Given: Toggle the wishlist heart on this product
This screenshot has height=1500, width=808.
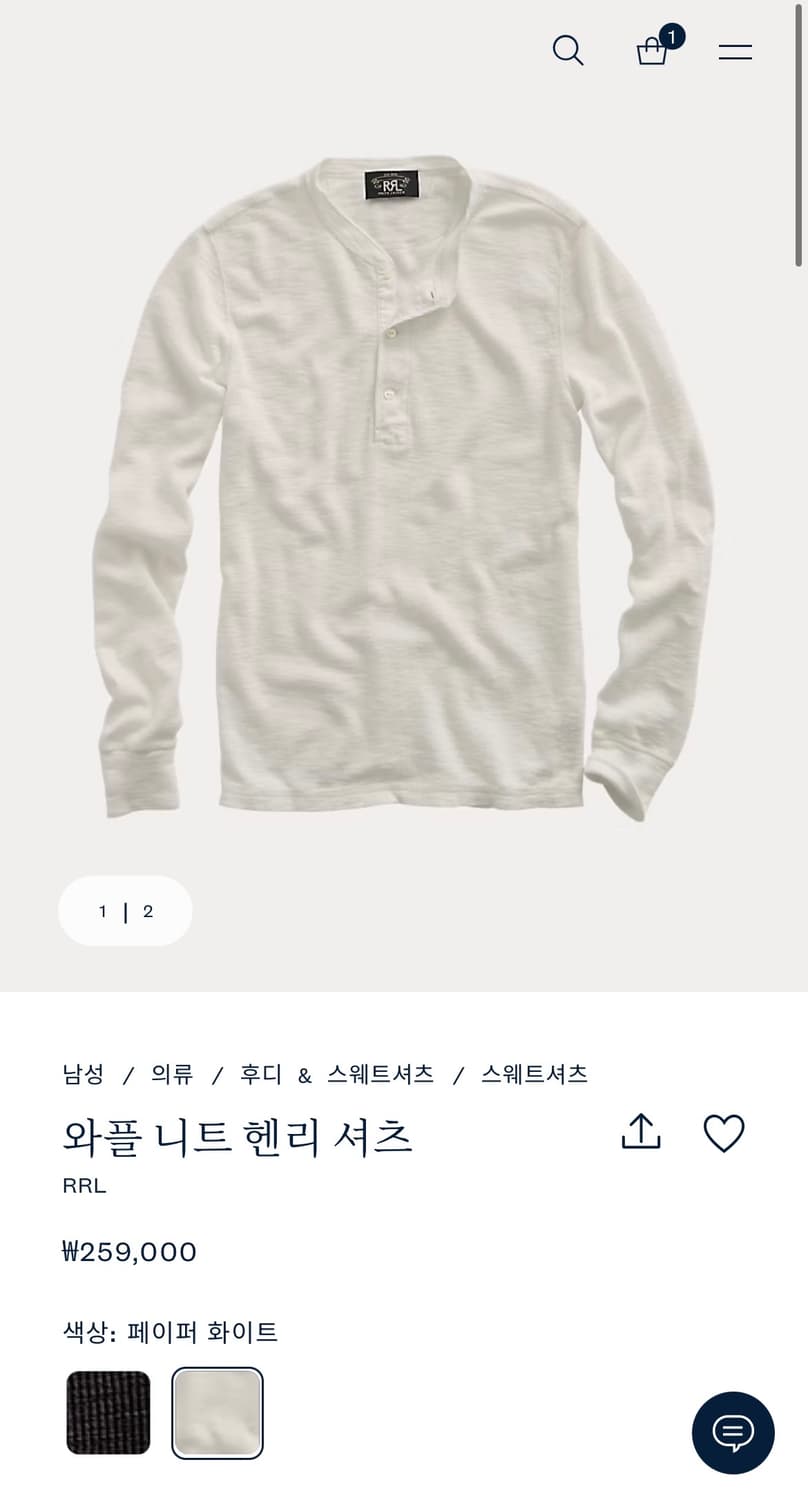Looking at the screenshot, I should (x=724, y=1134).
